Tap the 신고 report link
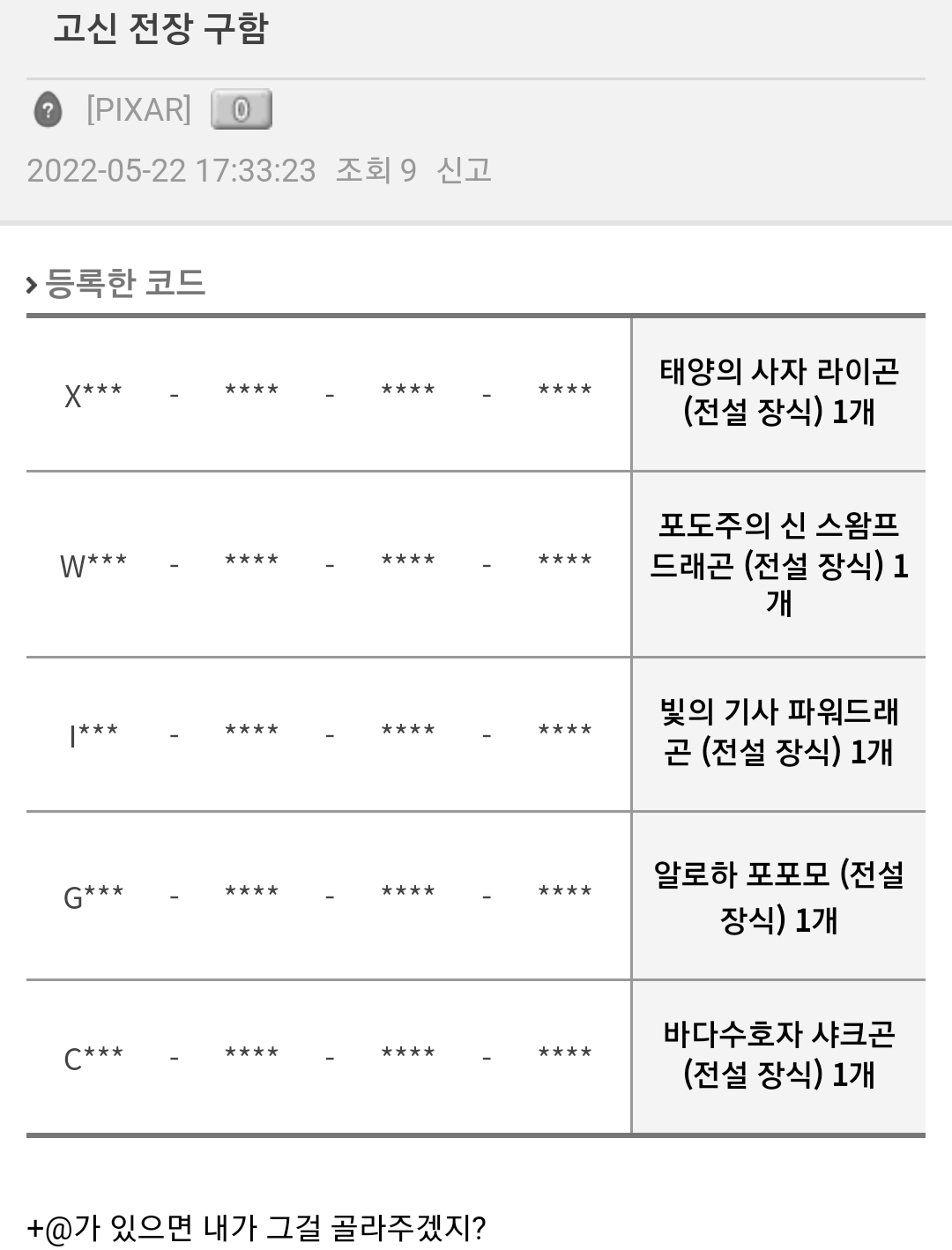Viewport: 952px width, 1250px height. click(465, 170)
